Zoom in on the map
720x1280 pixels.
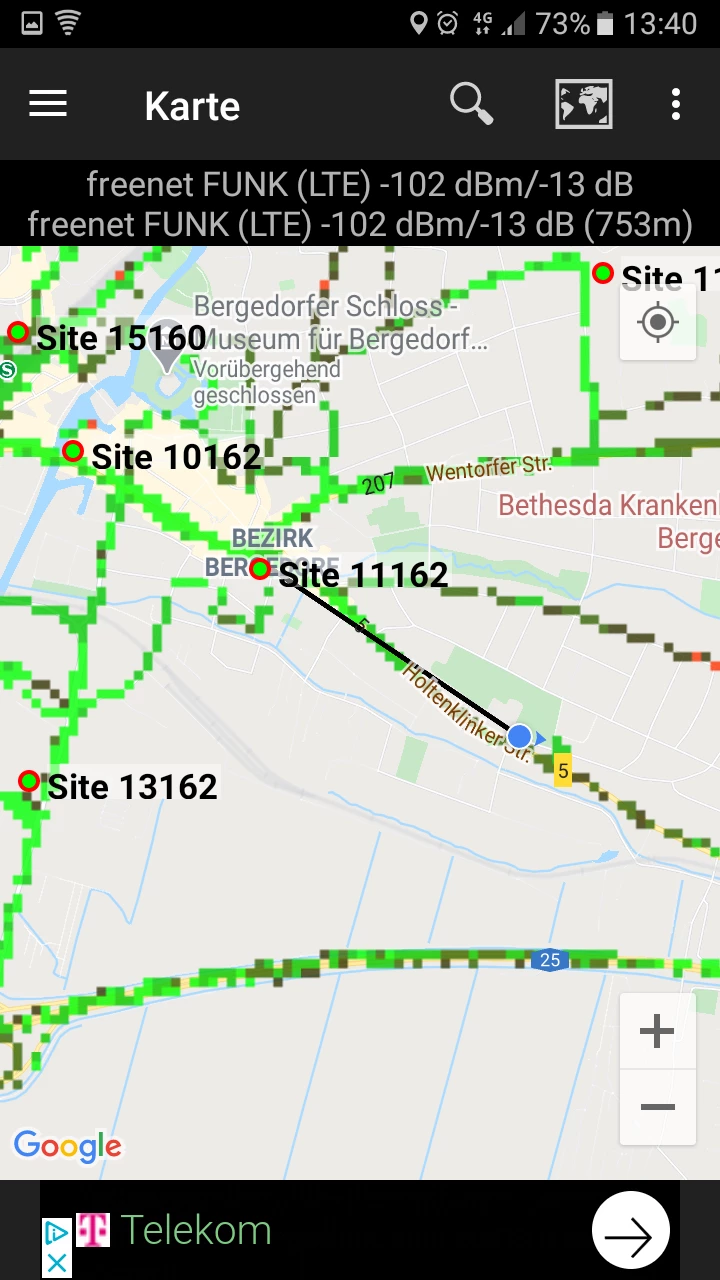click(657, 1031)
